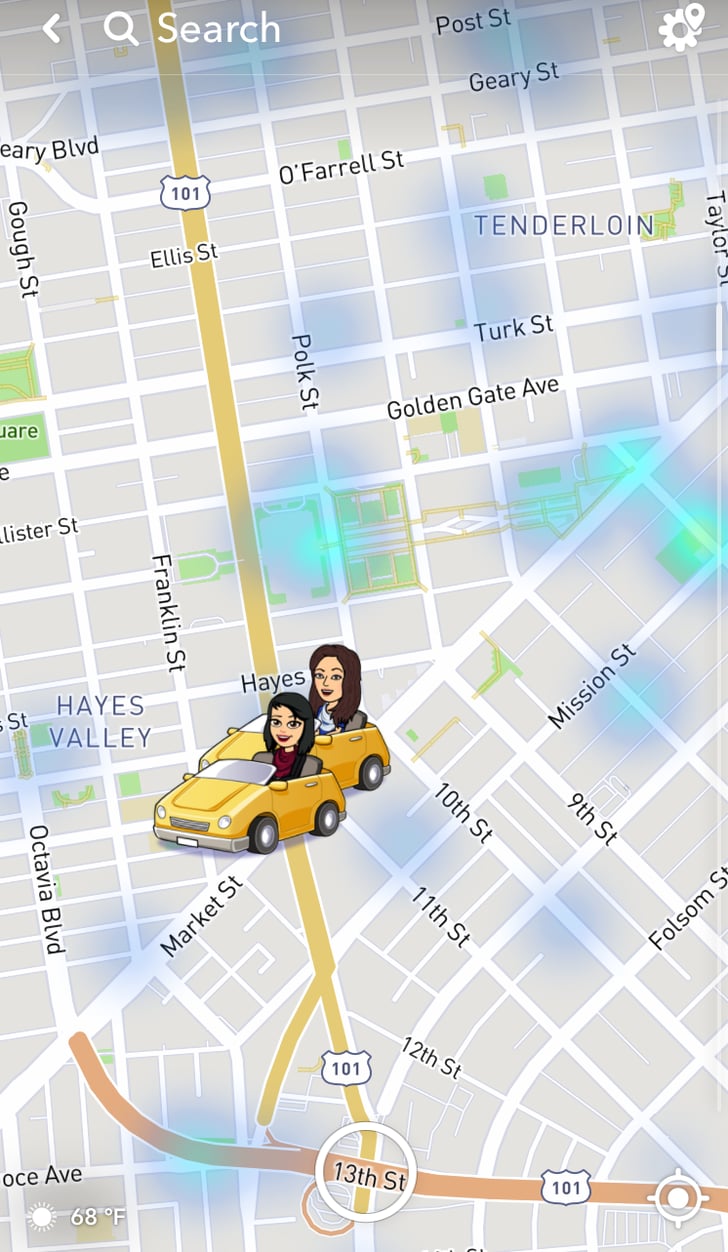The image size is (728, 1252).
Task: Tap the search magnifier icon
Action: 120,30
